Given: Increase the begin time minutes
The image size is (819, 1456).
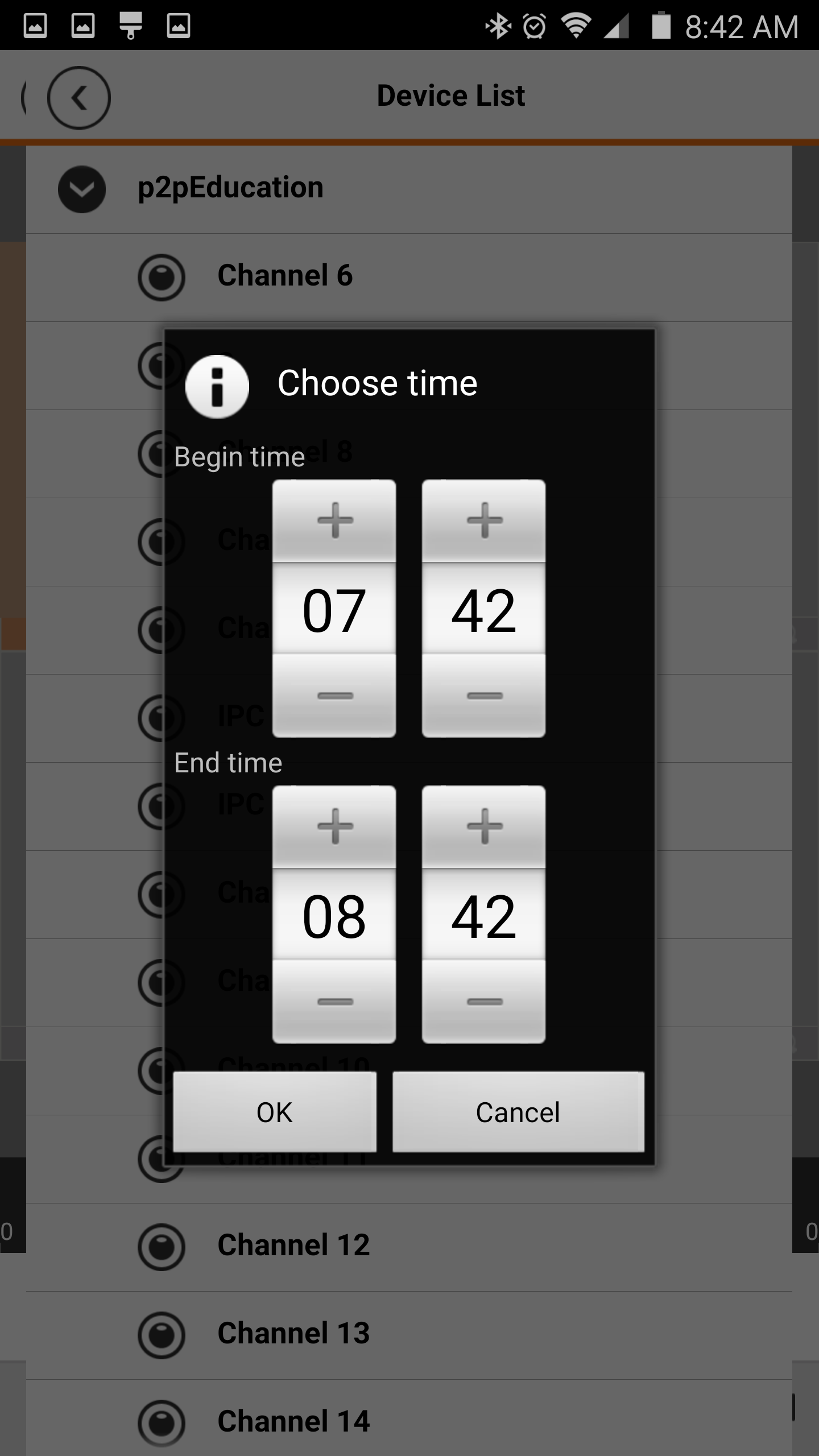Looking at the screenshot, I should coord(484,520).
